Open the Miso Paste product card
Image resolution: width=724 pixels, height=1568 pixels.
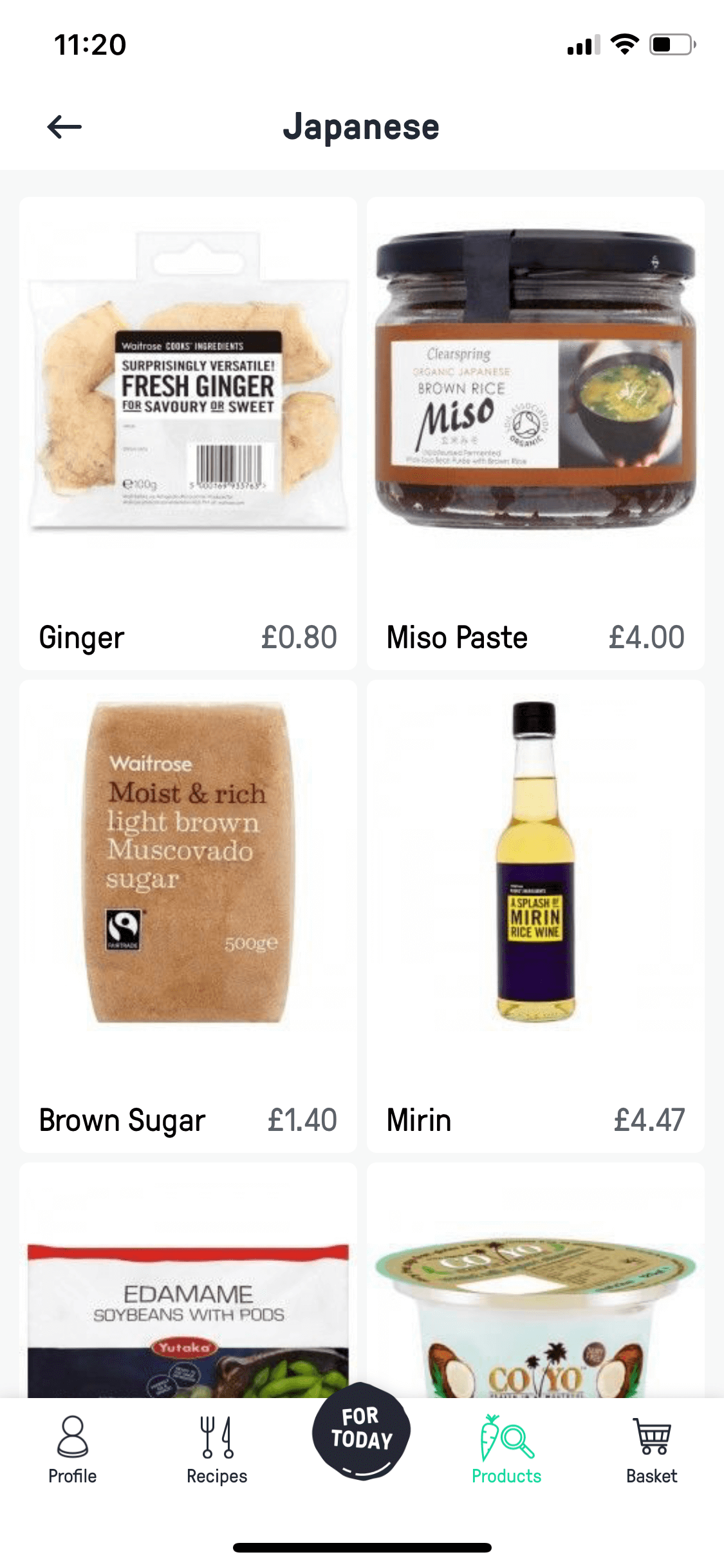pos(535,433)
